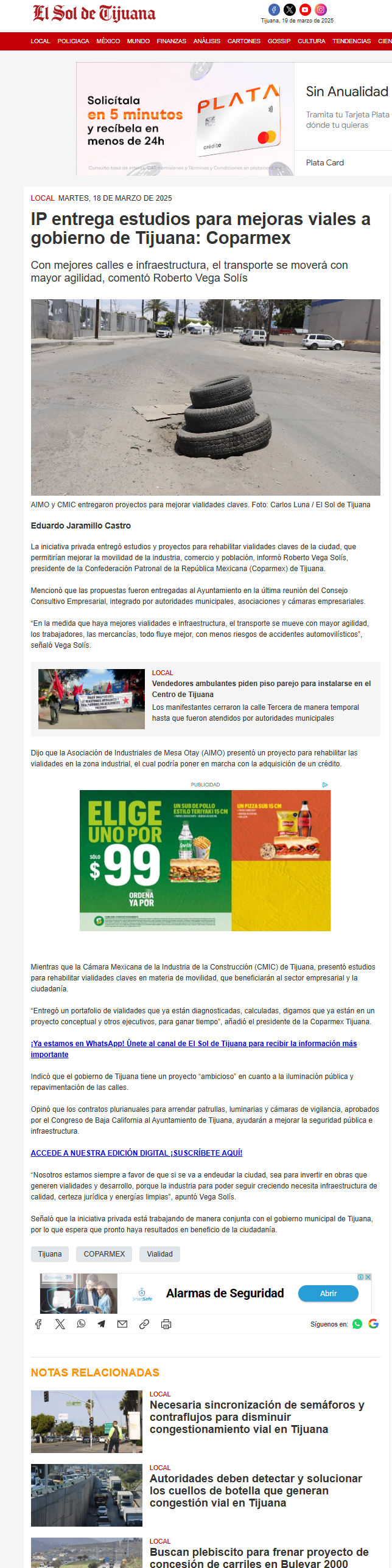Open the vendedores ambulantes related story card
This screenshot has height=1568, width=392.
click(x=206, y=699)
